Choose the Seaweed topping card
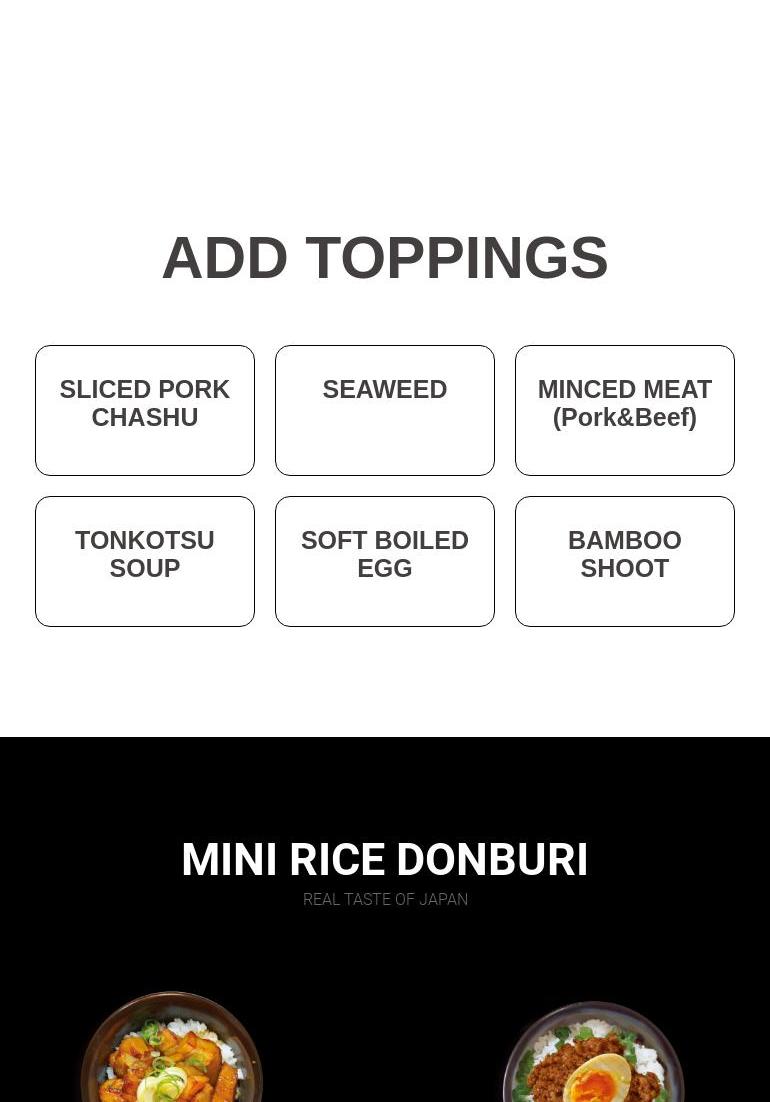This screenshot has width=770, height=1102. tap(385, 410)
